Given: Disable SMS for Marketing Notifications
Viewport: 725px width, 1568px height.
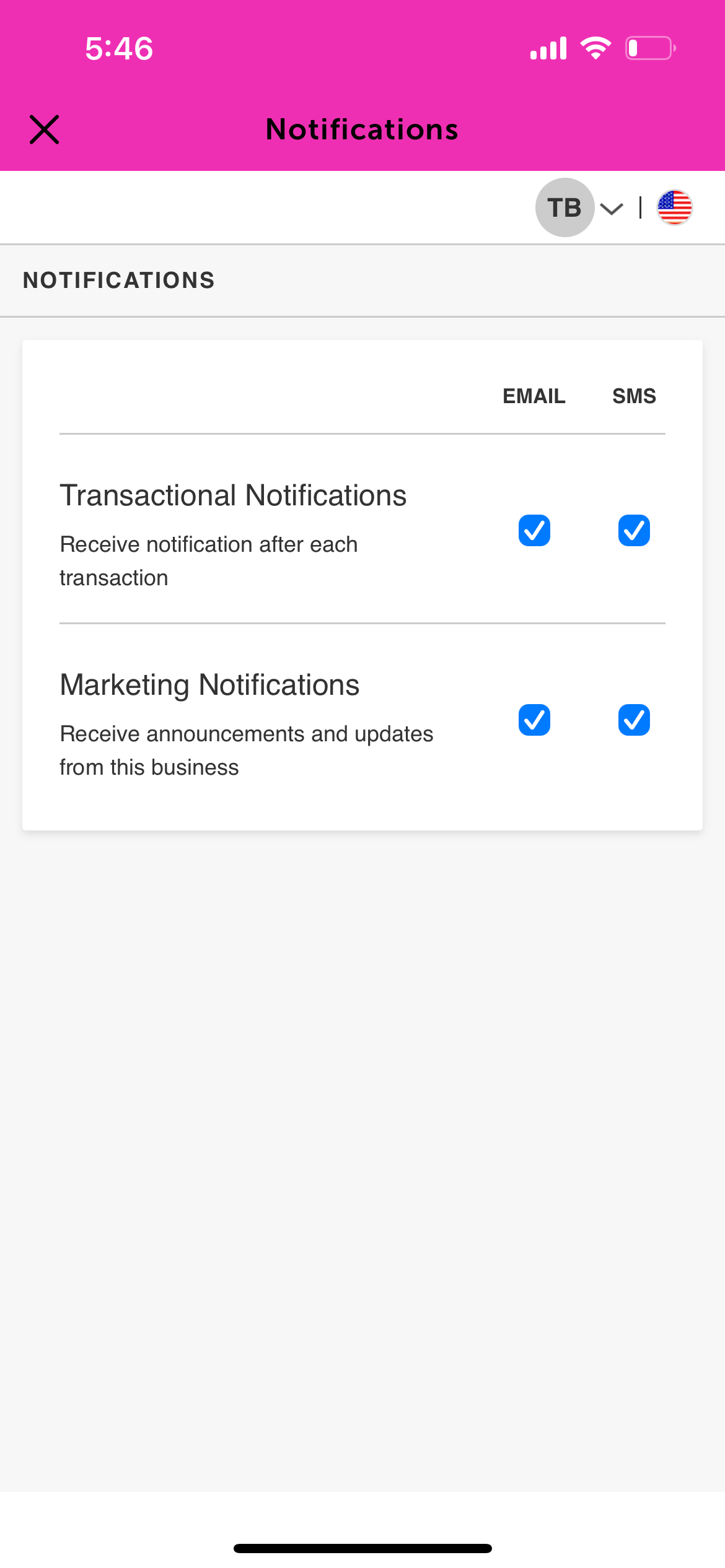Looking at the screenshot, I should pos(634,720).
